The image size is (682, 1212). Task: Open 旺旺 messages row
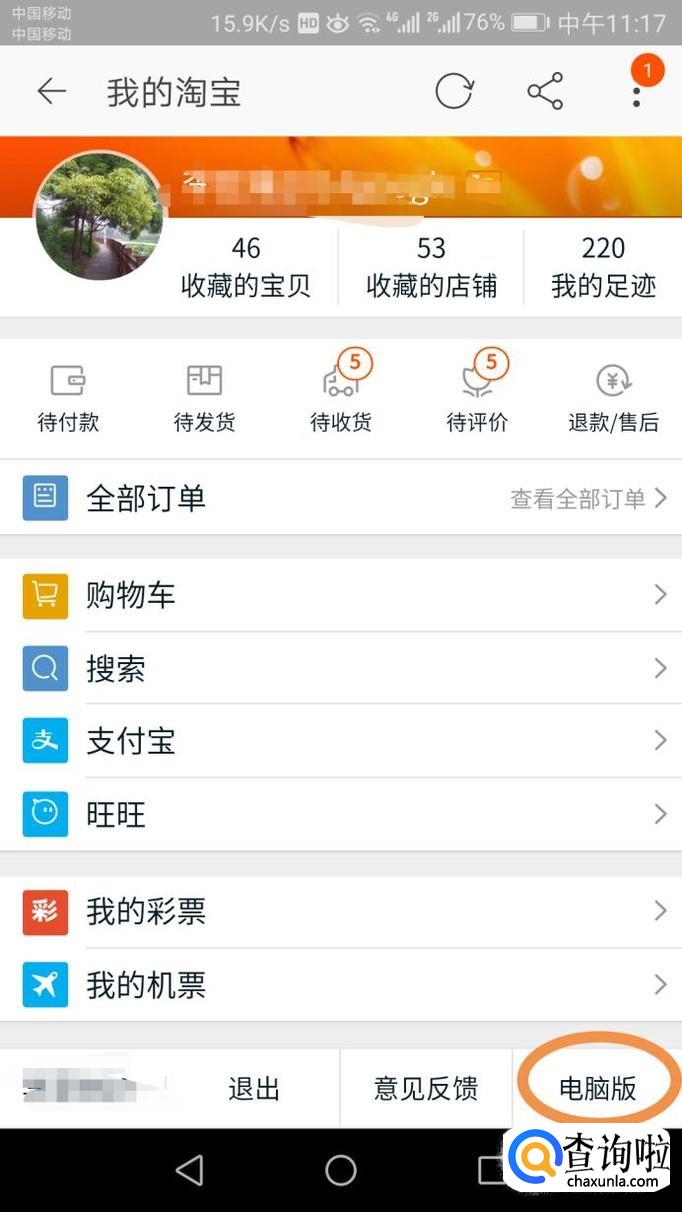341,814
